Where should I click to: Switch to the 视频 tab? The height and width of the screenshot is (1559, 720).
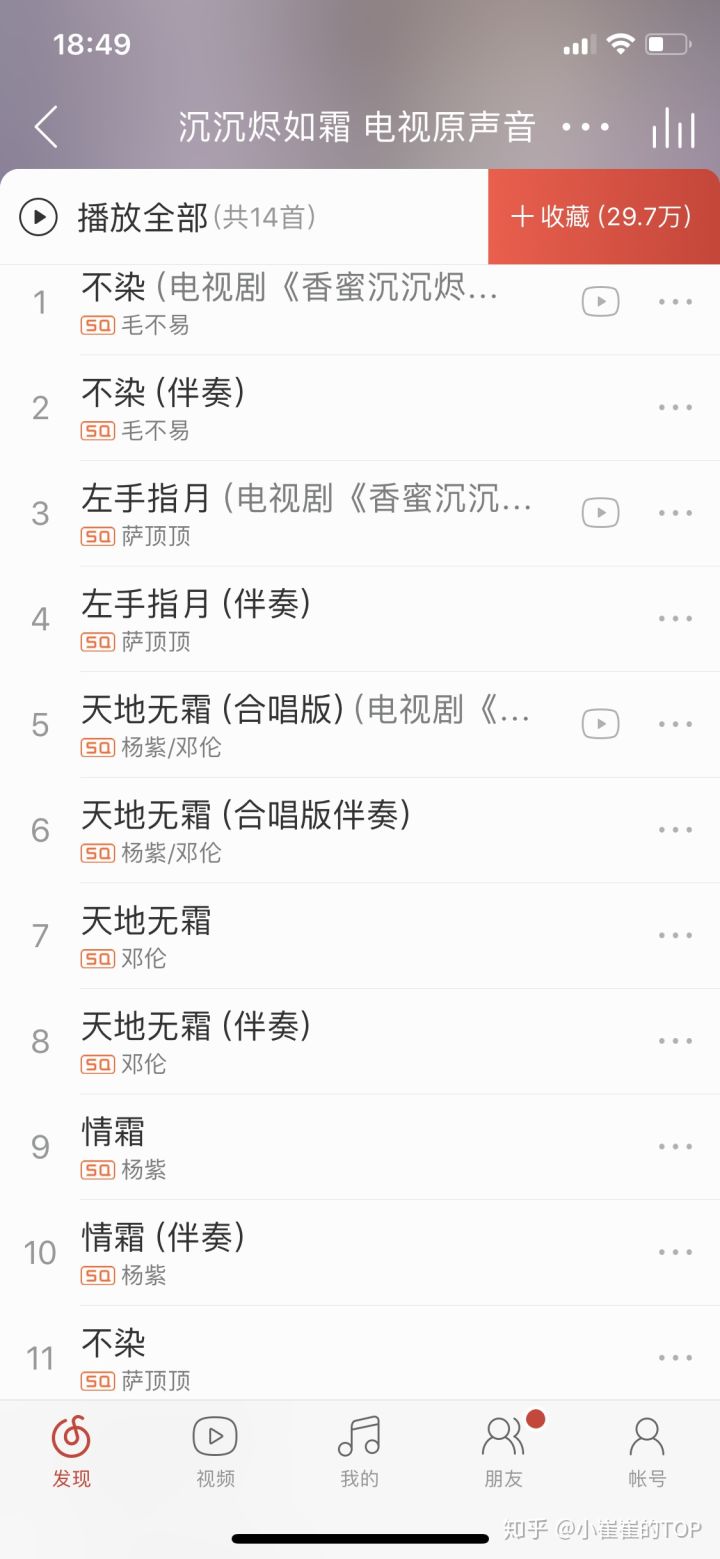point(215,1452)
